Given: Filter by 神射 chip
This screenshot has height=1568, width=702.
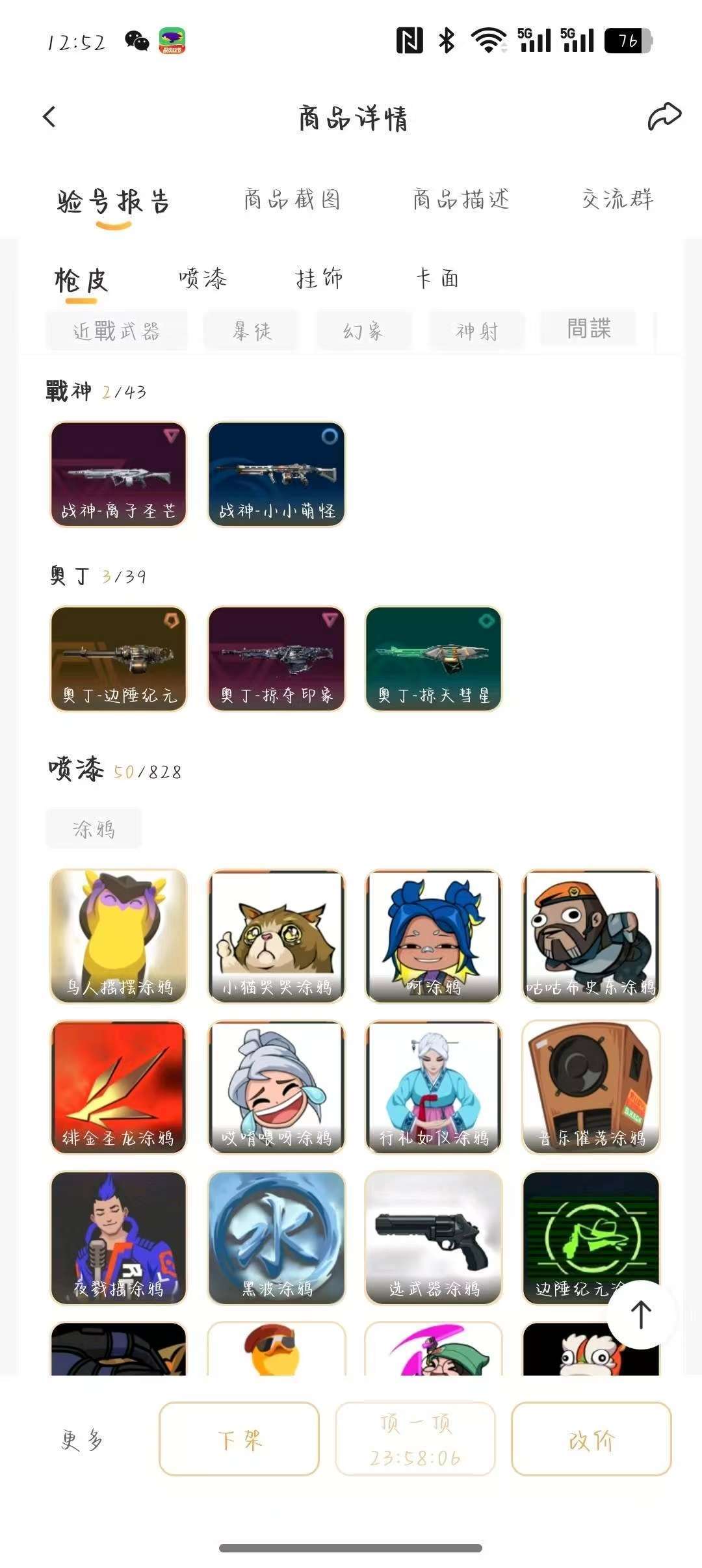Looking at the screenshot, I should [x=476, y=331].
